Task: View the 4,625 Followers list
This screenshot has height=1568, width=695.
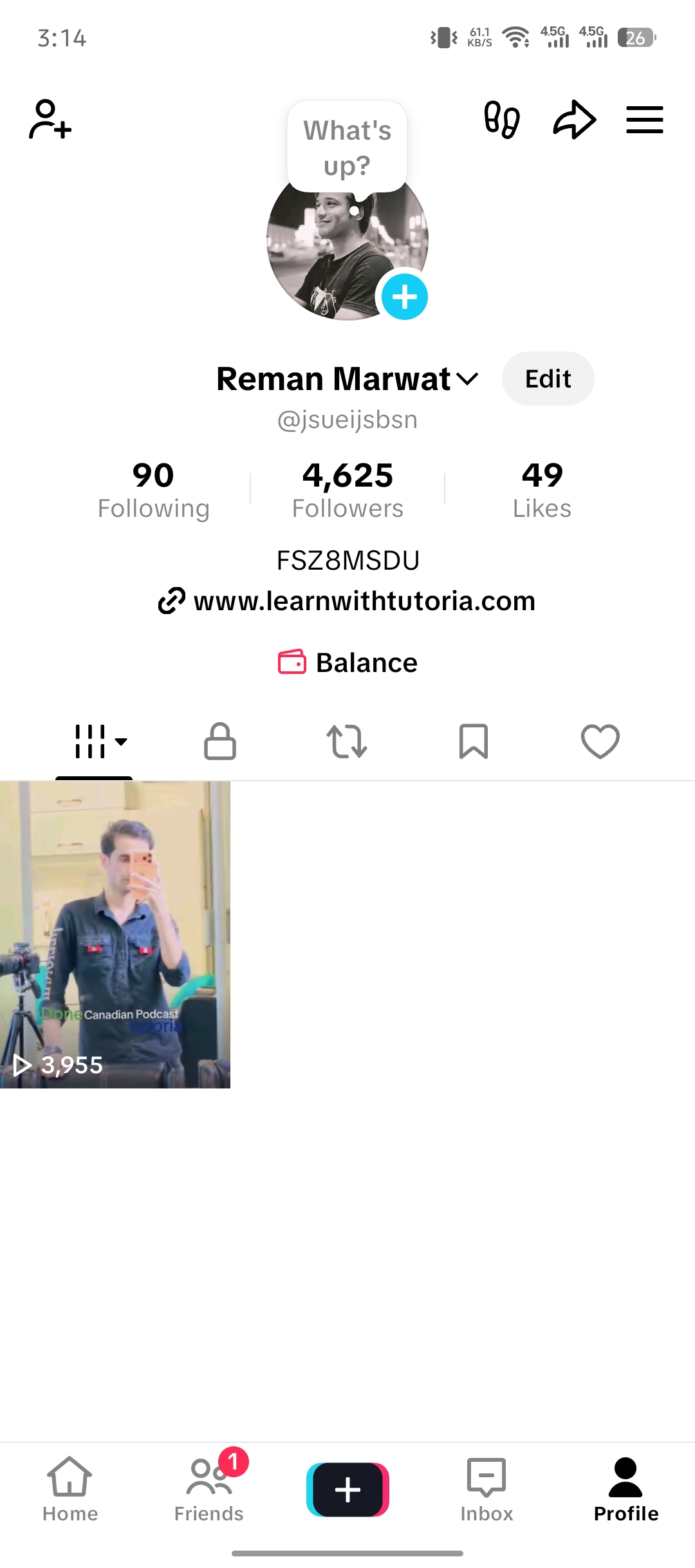Action: 347,489
